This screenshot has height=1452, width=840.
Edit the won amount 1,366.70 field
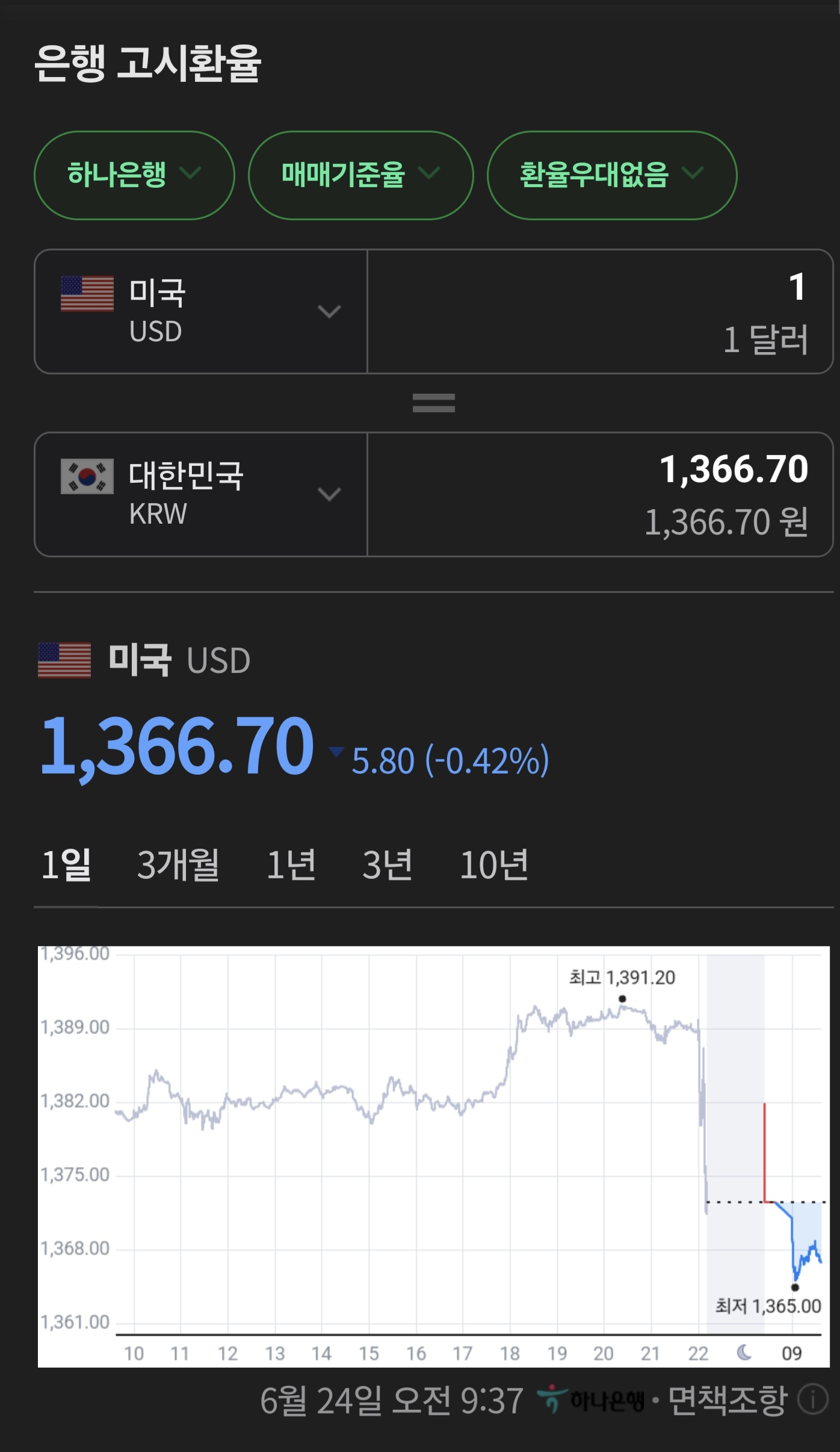599,494
